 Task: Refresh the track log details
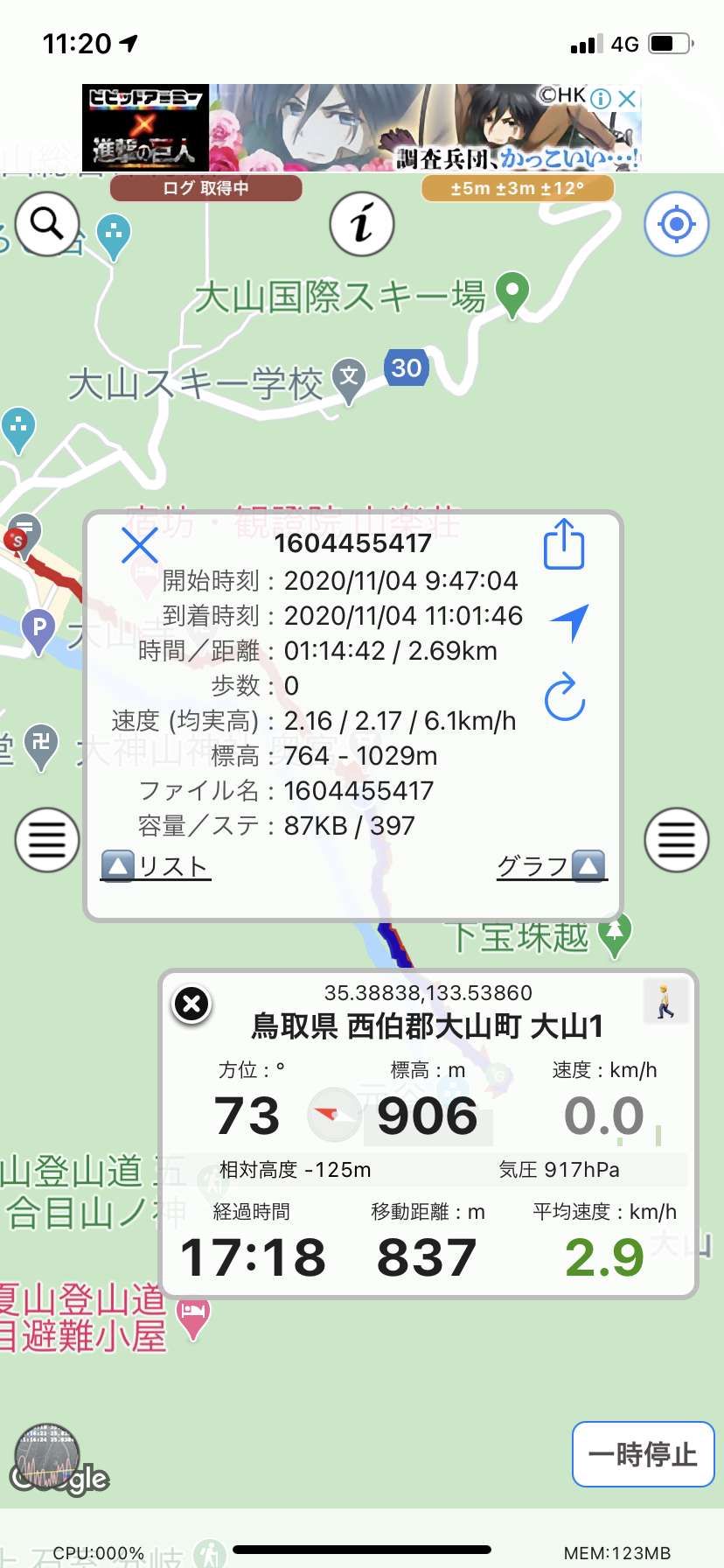click(x=565, y=697)
